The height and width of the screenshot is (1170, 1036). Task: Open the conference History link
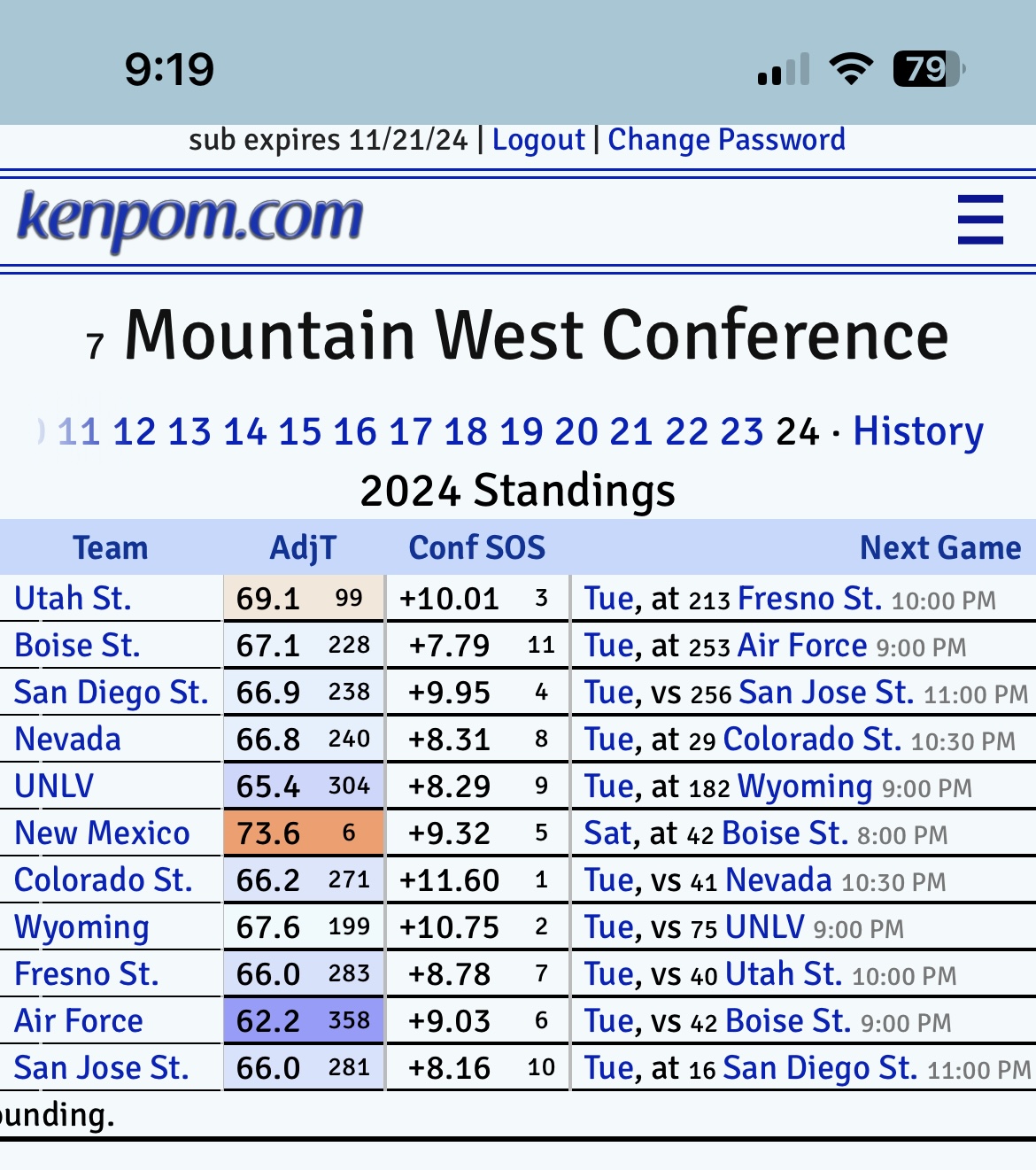coord(917,432)
